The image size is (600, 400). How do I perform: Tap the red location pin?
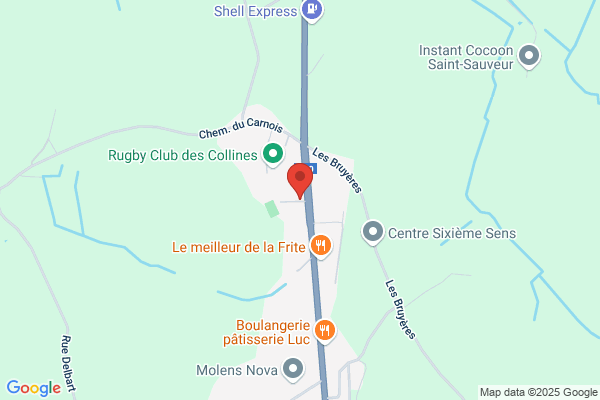tap(300, 180)
